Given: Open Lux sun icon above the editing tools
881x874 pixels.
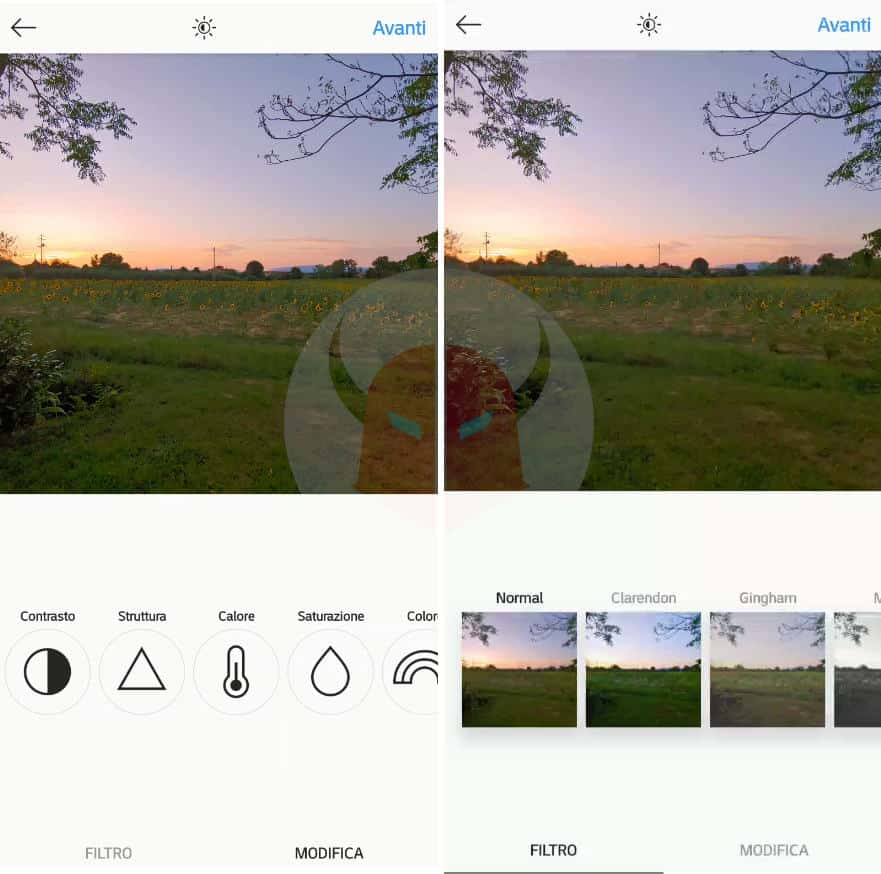Looking at the screenshot, I should [x=204, y=28].
